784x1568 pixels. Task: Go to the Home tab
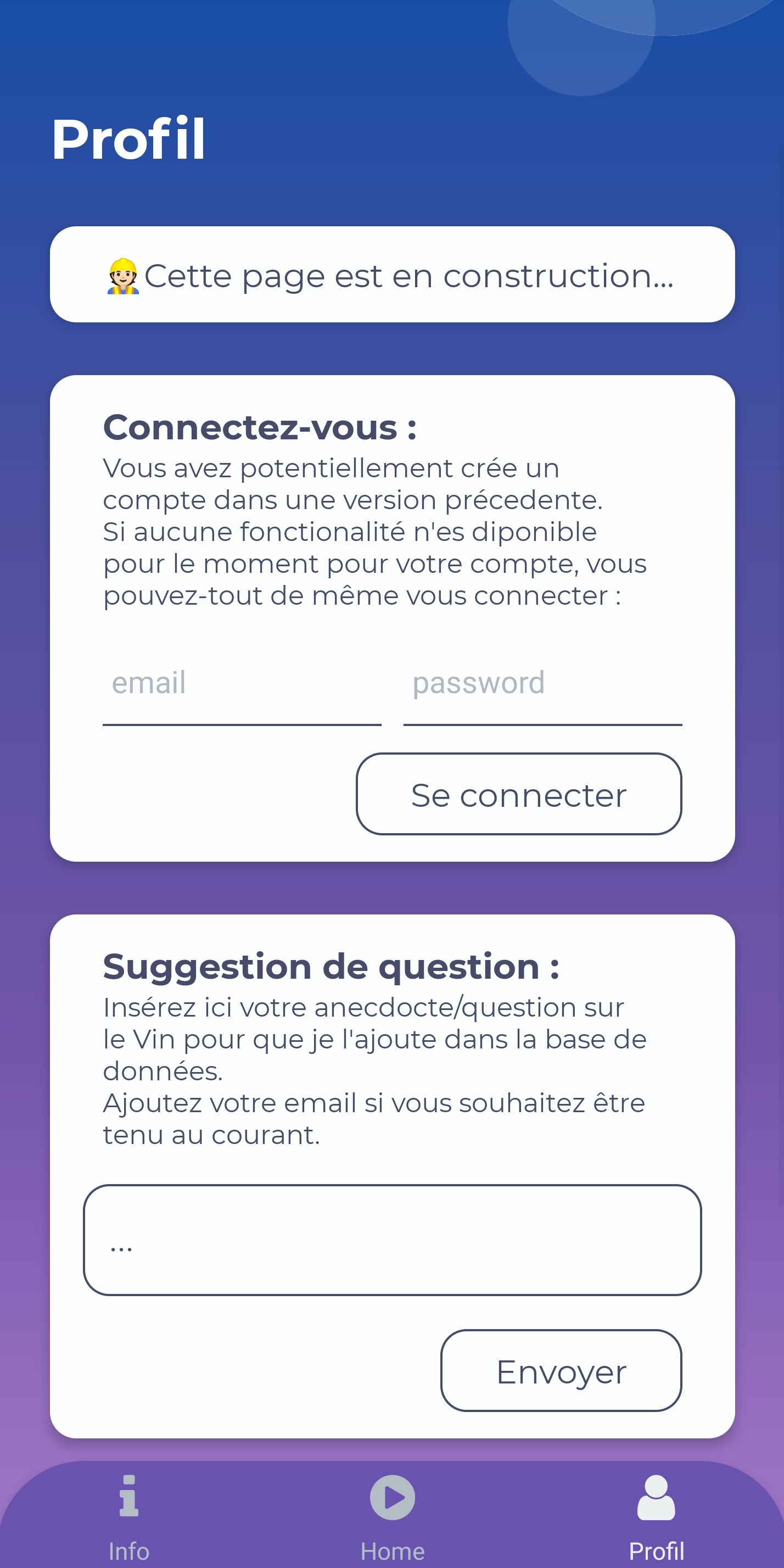pos(392,1516)
